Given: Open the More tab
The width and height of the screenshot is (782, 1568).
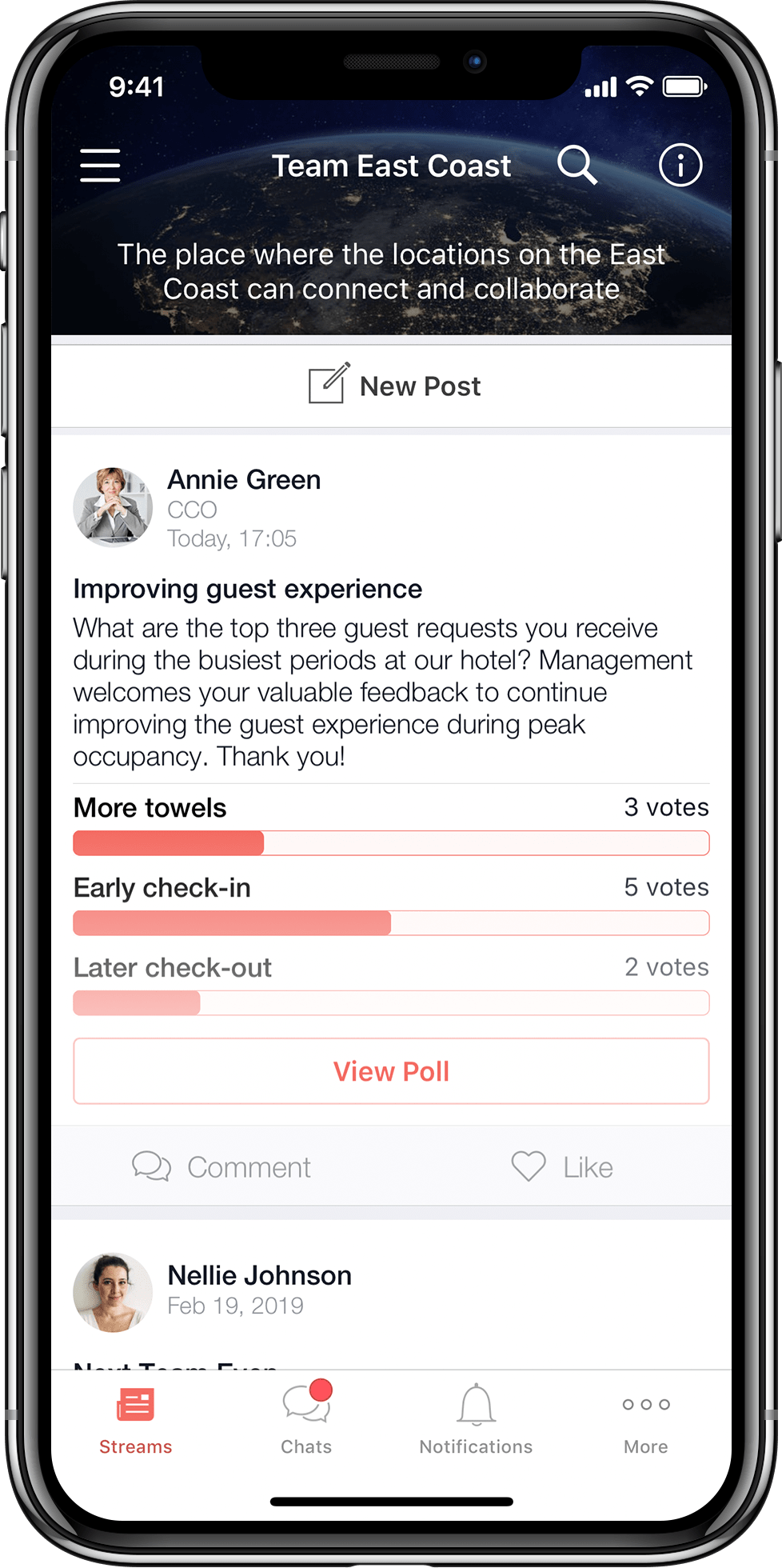Looking at the screenshot, I should click(646, 1422).
